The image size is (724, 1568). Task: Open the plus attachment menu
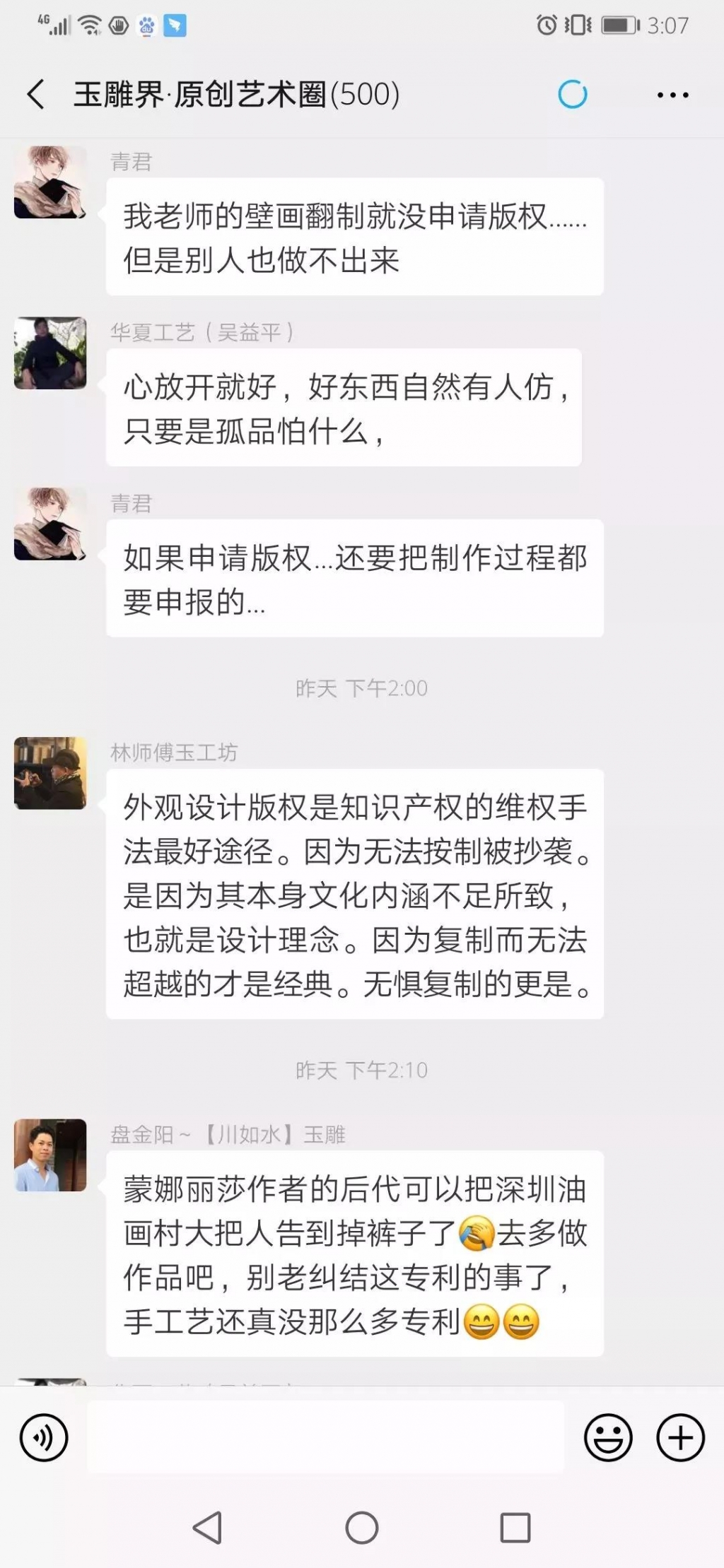click(681, 1438)
